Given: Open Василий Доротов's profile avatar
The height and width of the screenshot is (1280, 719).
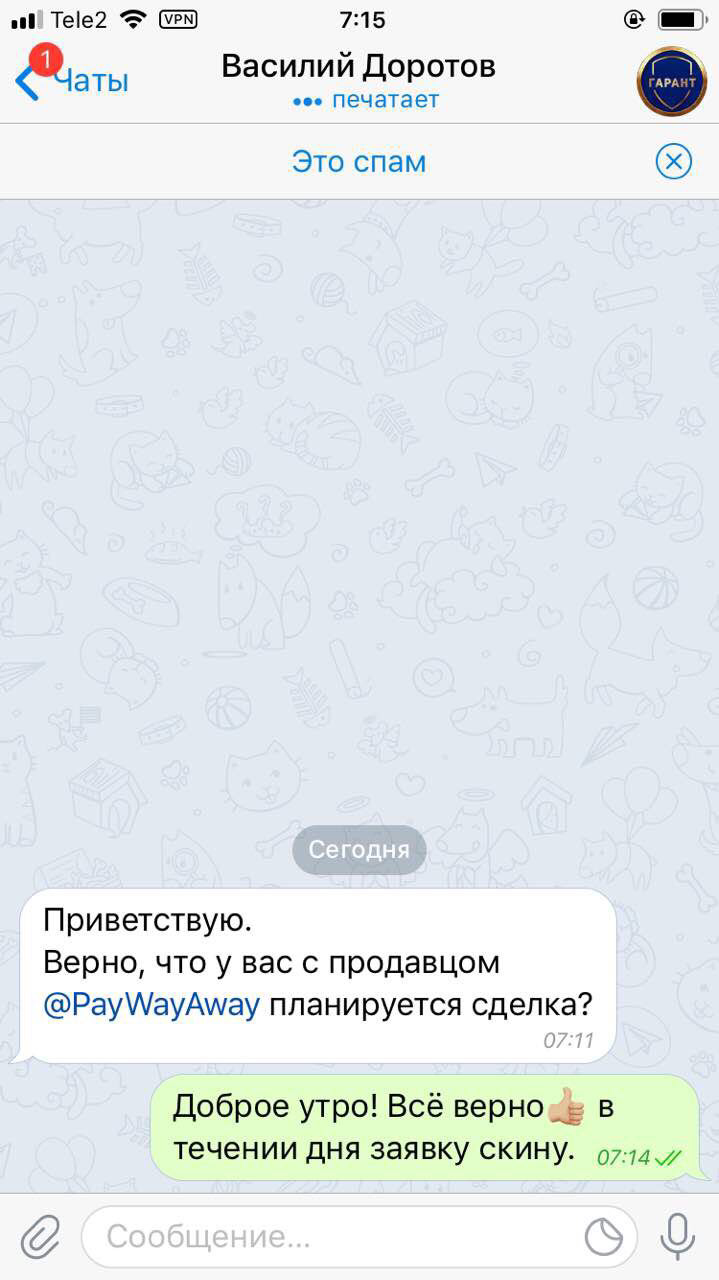Looking at the screenshot, I should tap(671, 82).
